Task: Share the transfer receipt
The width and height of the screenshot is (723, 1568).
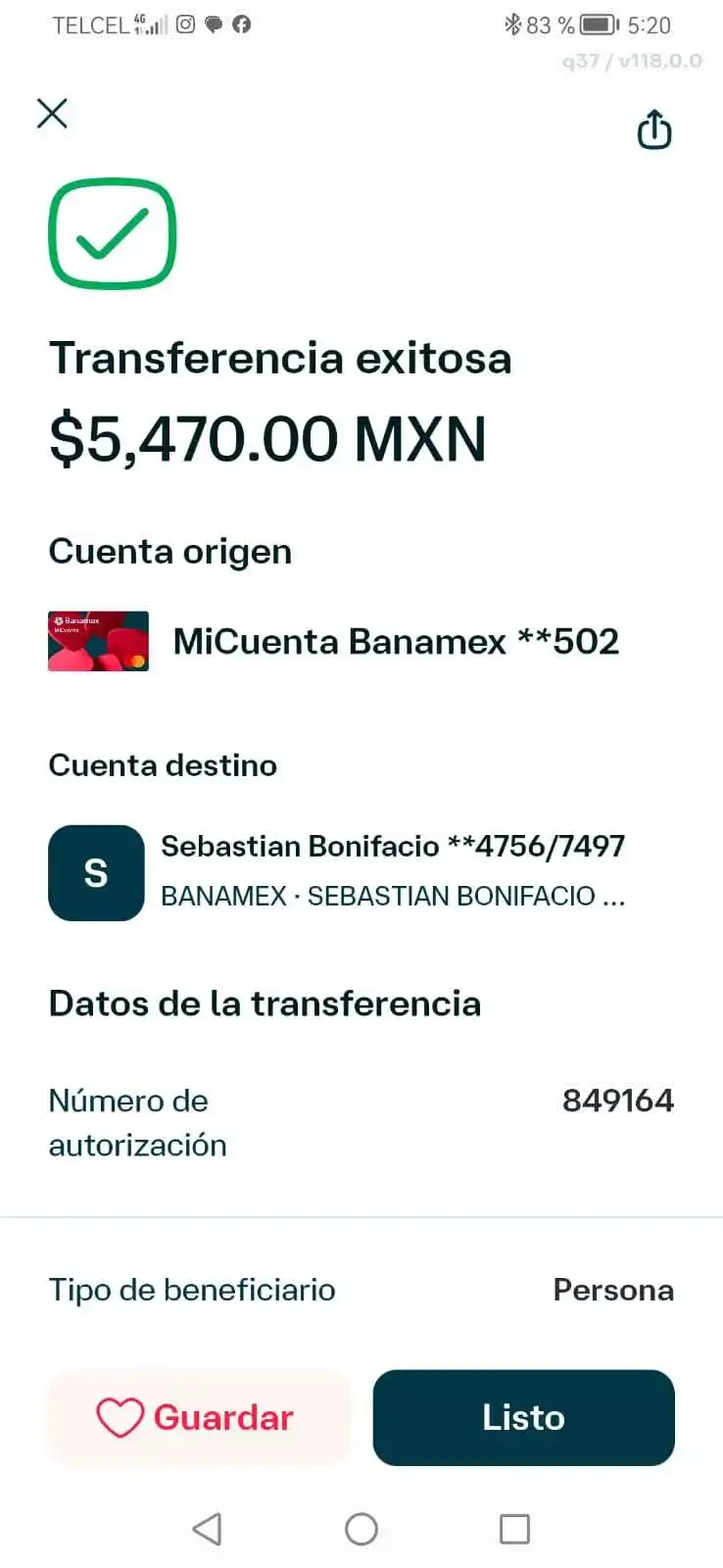Action: click(x=653, y=130)
